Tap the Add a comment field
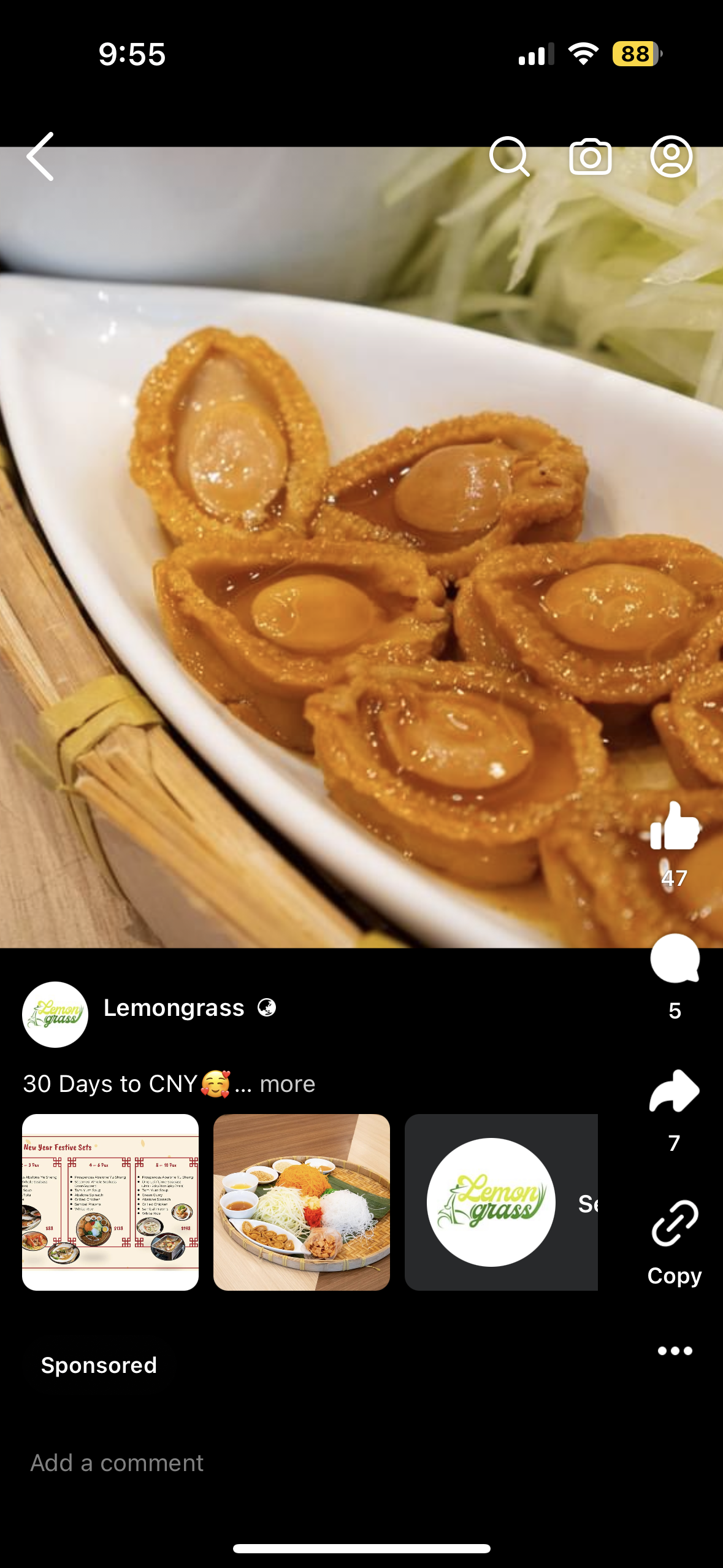The image size is (723, 1568). click(x=117, y=1463)
